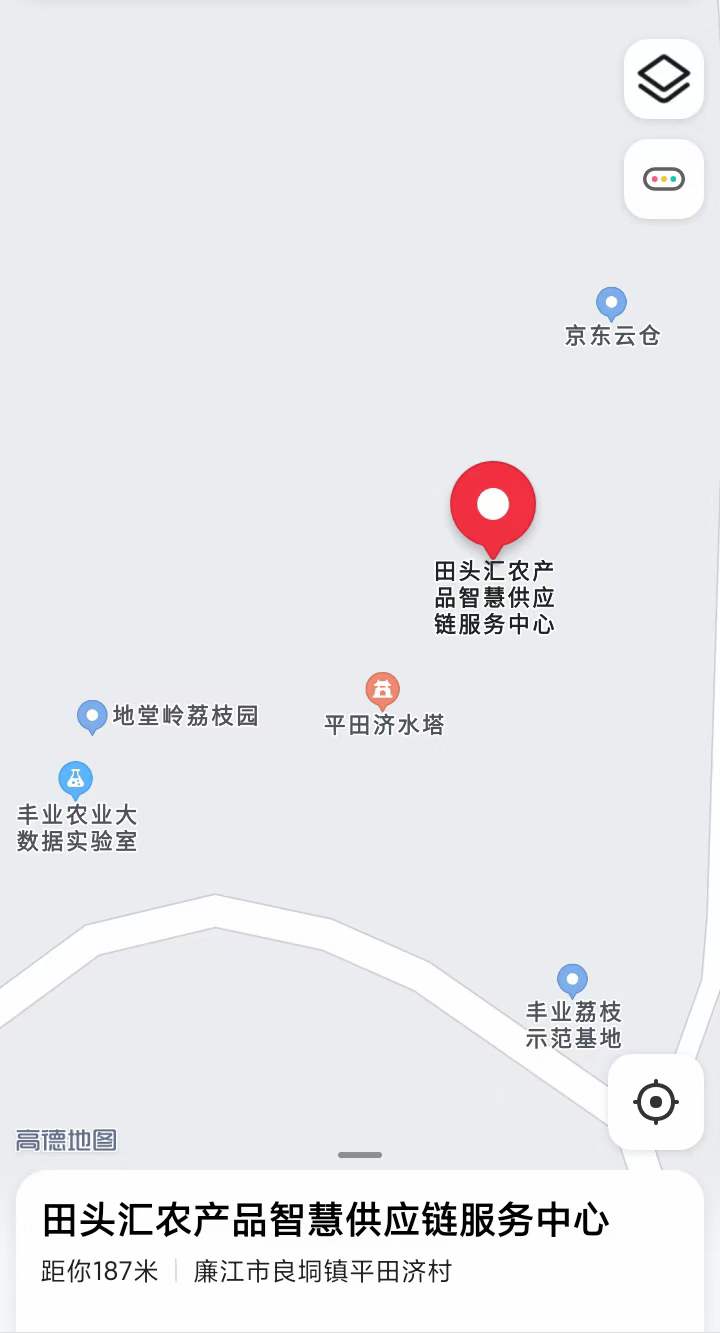The width and height of the screenshot is (720, 1333).
Task: Recenter map on my current location
Action: (x=656, y=1102)
